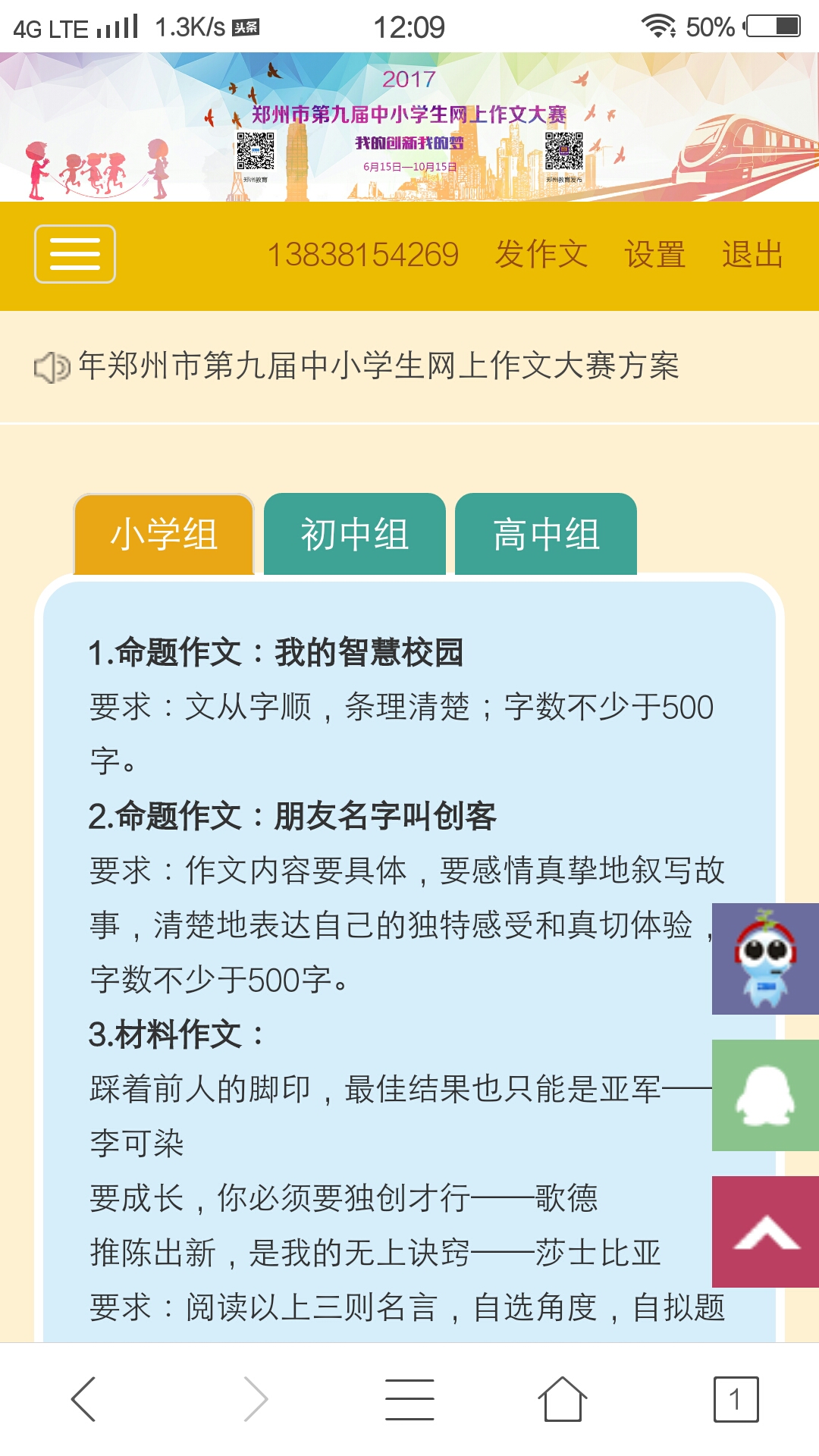Screen dimensions: 819x1456
Task: Switch to the 初中组 tab
Action: [x=354, y=535]
